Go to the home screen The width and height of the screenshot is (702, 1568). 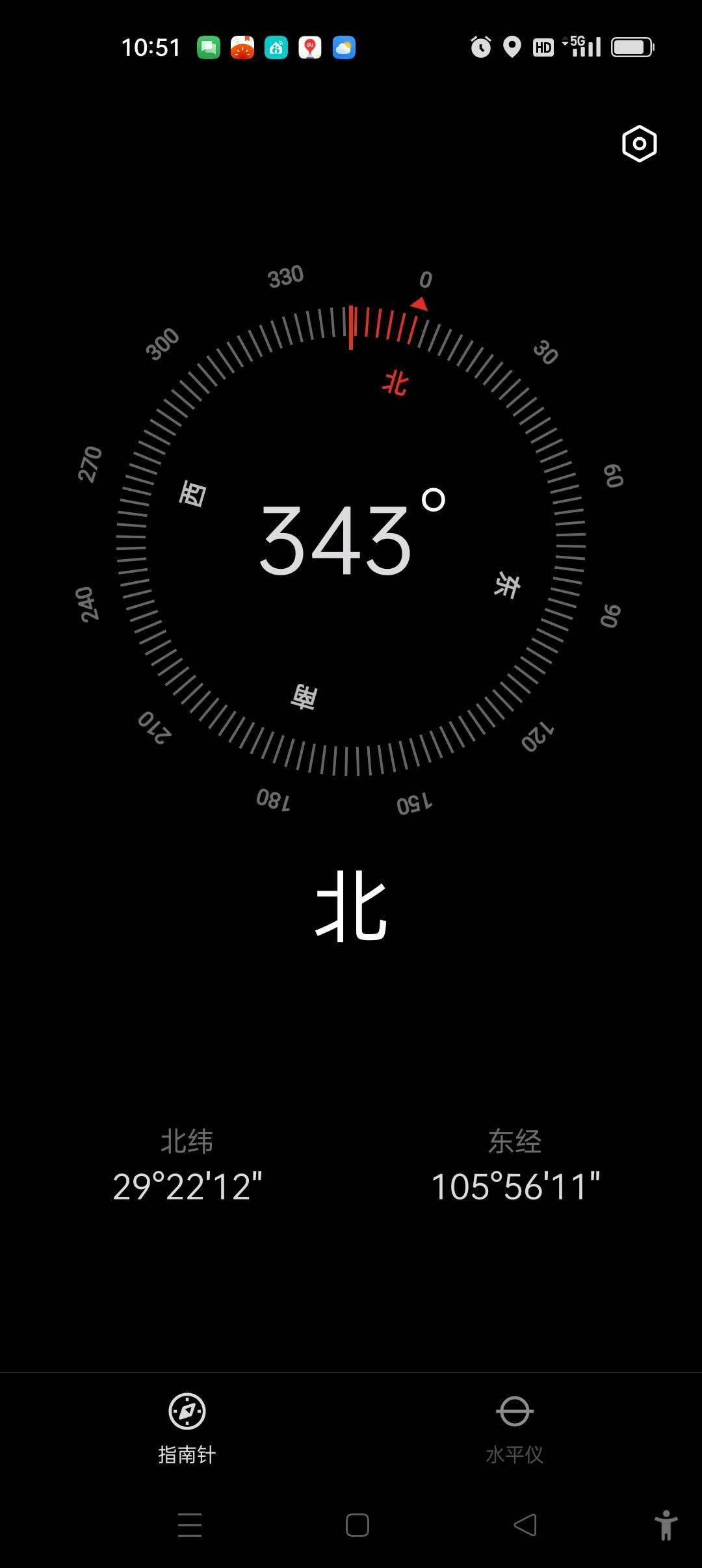(x=357, y=1524)
